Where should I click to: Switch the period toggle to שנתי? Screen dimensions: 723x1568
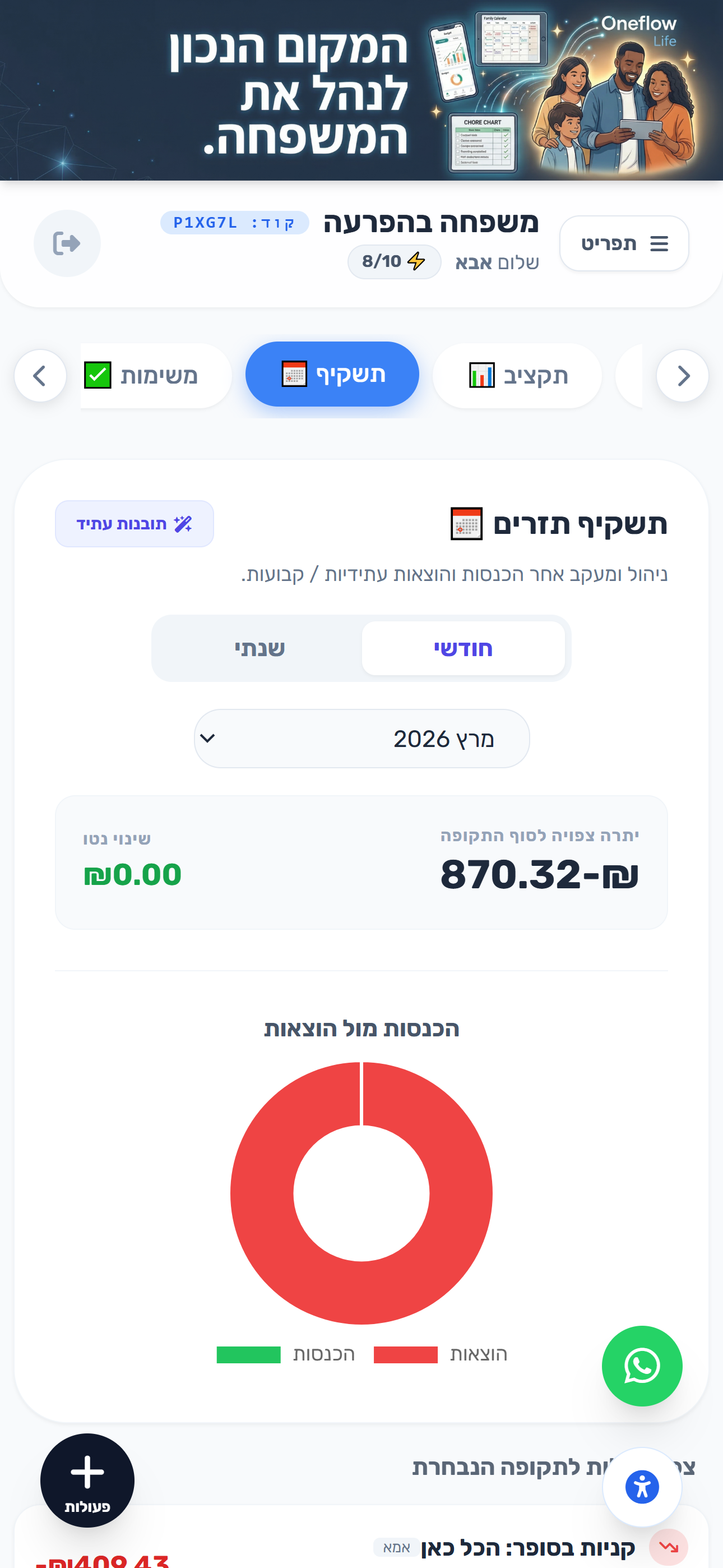258,648
